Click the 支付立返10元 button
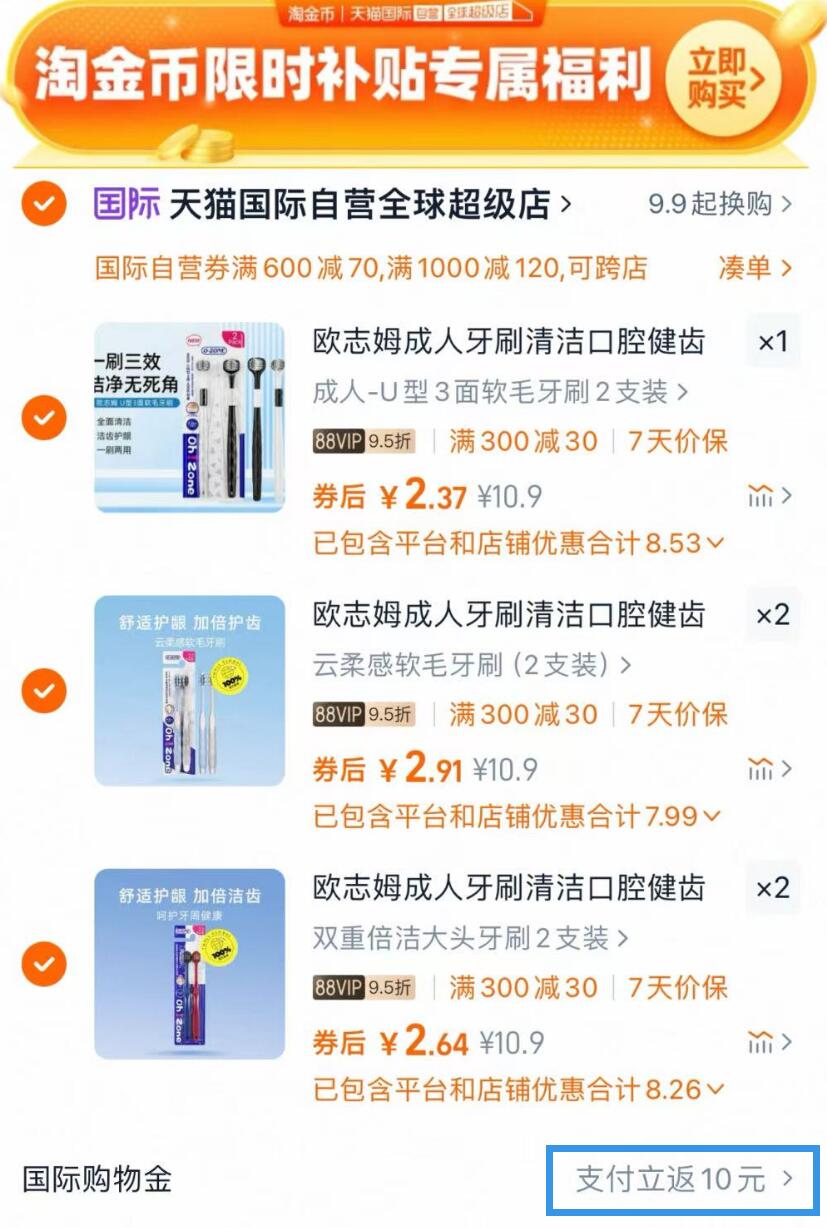Screen dimensions: 827x1228 (x=687, y=1180)
